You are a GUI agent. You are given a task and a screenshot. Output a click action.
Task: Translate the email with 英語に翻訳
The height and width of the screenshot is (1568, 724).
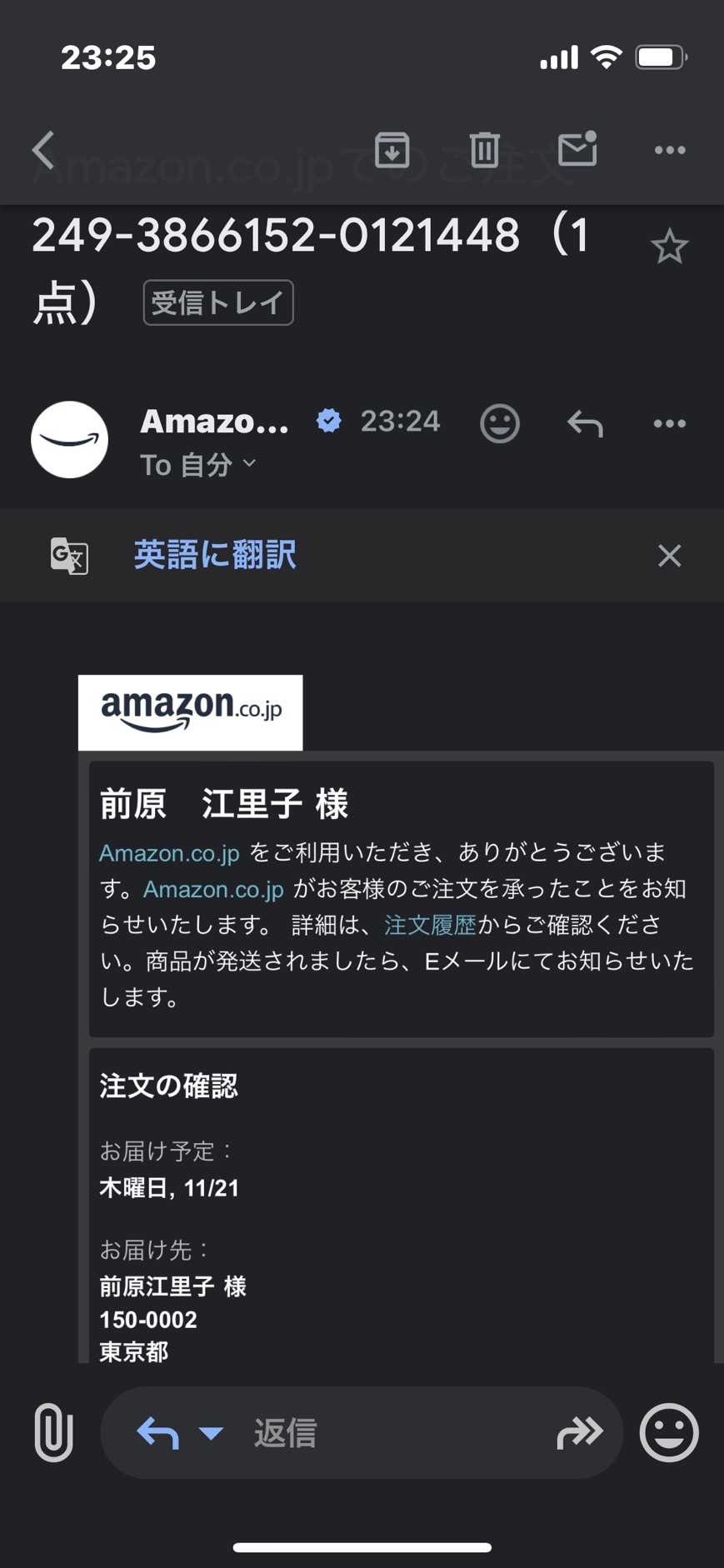click(215, 555)
